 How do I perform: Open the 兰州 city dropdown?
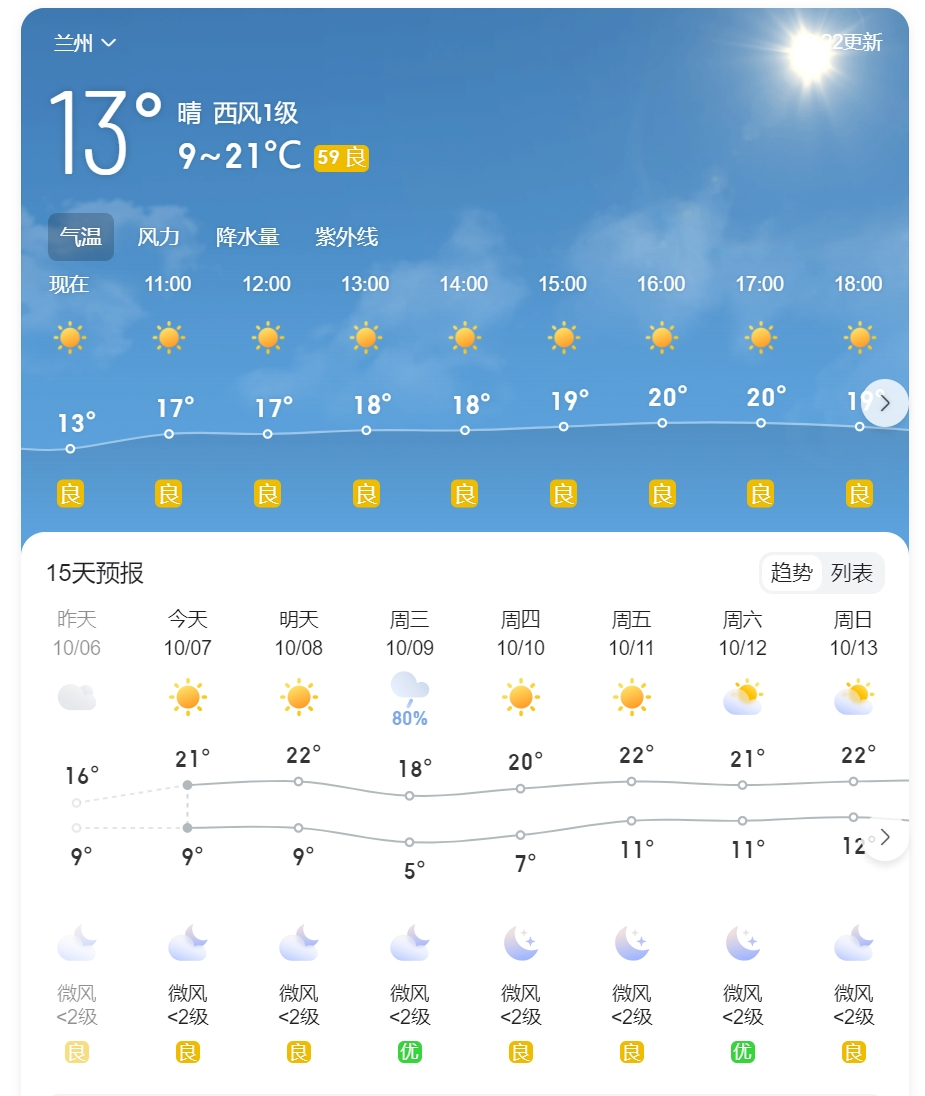click(85, 43)
